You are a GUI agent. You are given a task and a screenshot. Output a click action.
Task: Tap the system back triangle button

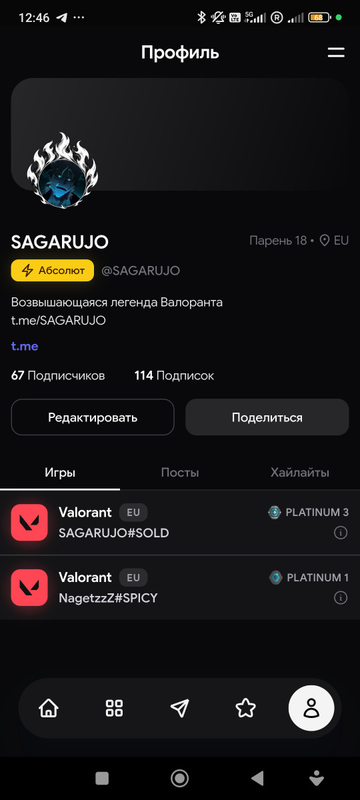[x=258, y=778]
